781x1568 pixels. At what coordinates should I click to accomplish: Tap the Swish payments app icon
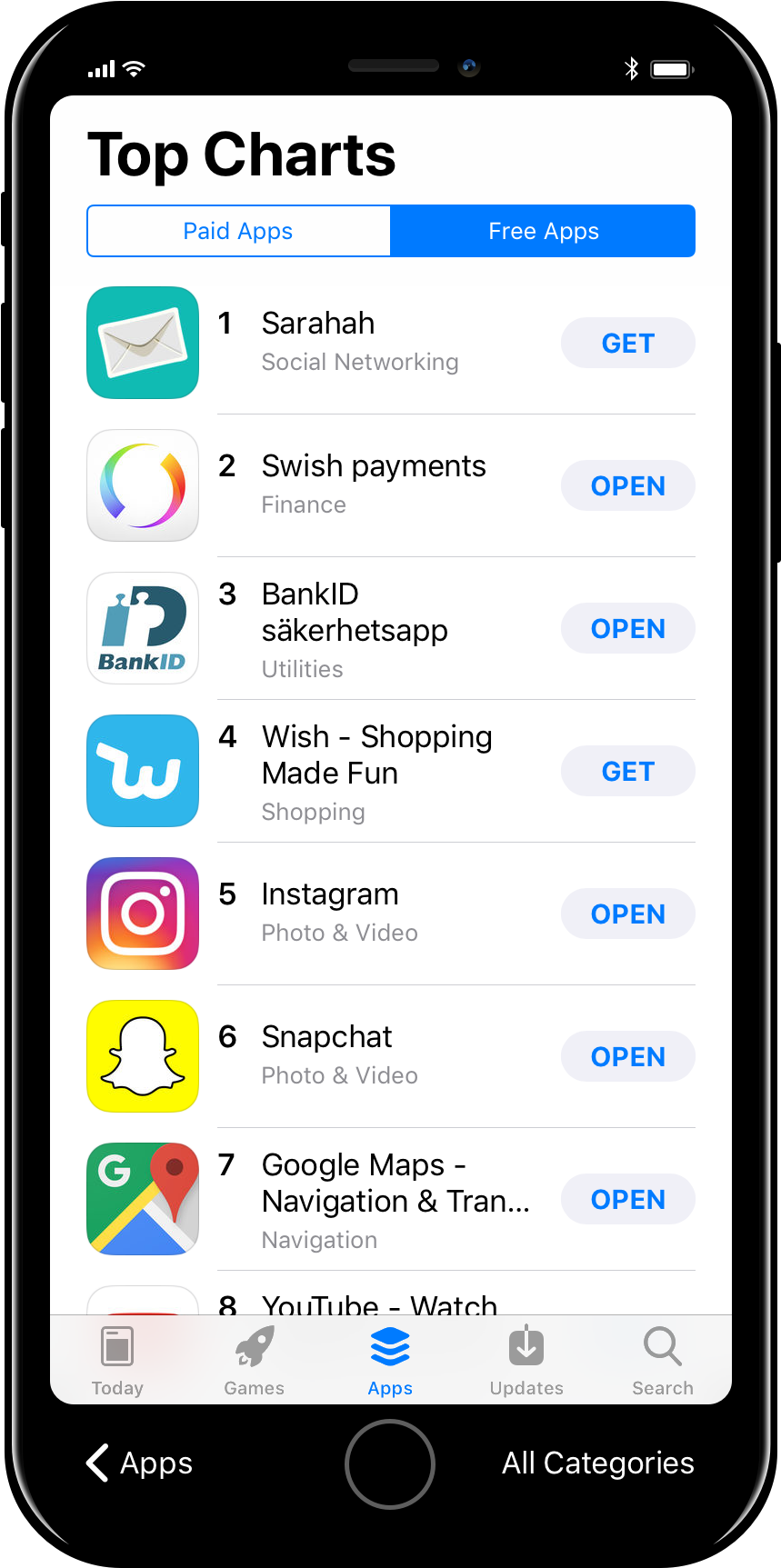[x=142, y=484]
